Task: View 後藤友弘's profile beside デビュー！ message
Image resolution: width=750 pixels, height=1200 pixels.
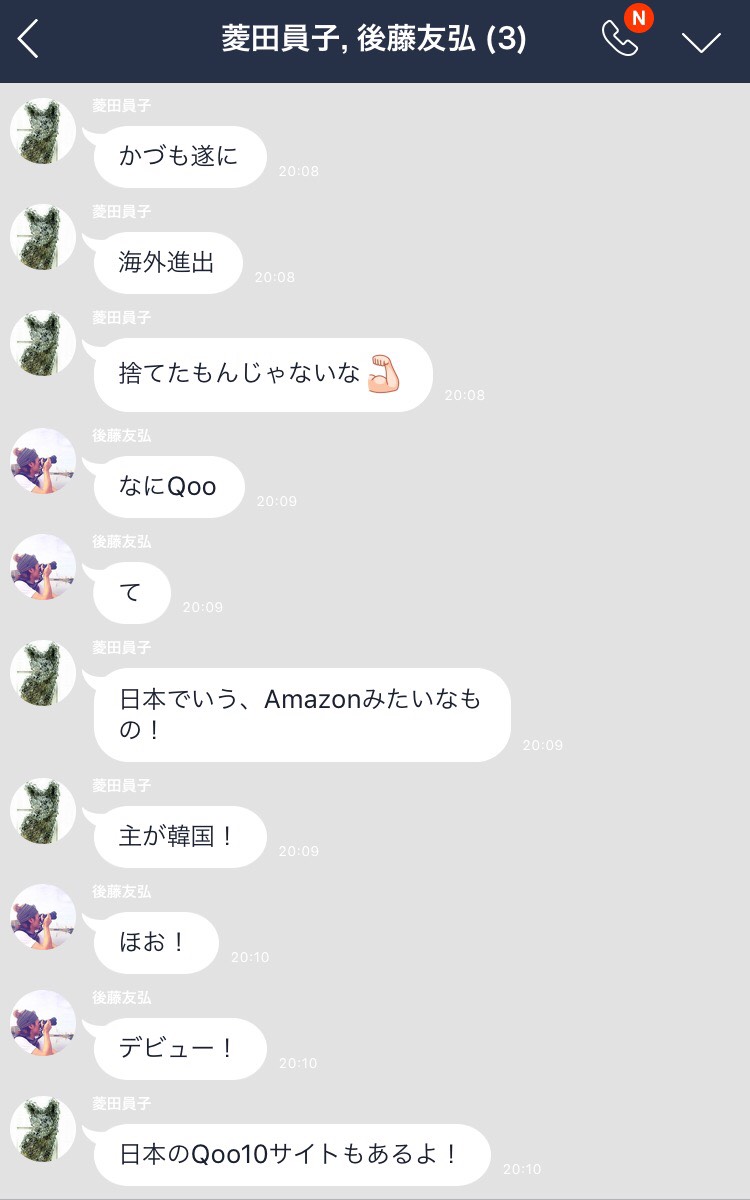Action: coord(43,1023)
